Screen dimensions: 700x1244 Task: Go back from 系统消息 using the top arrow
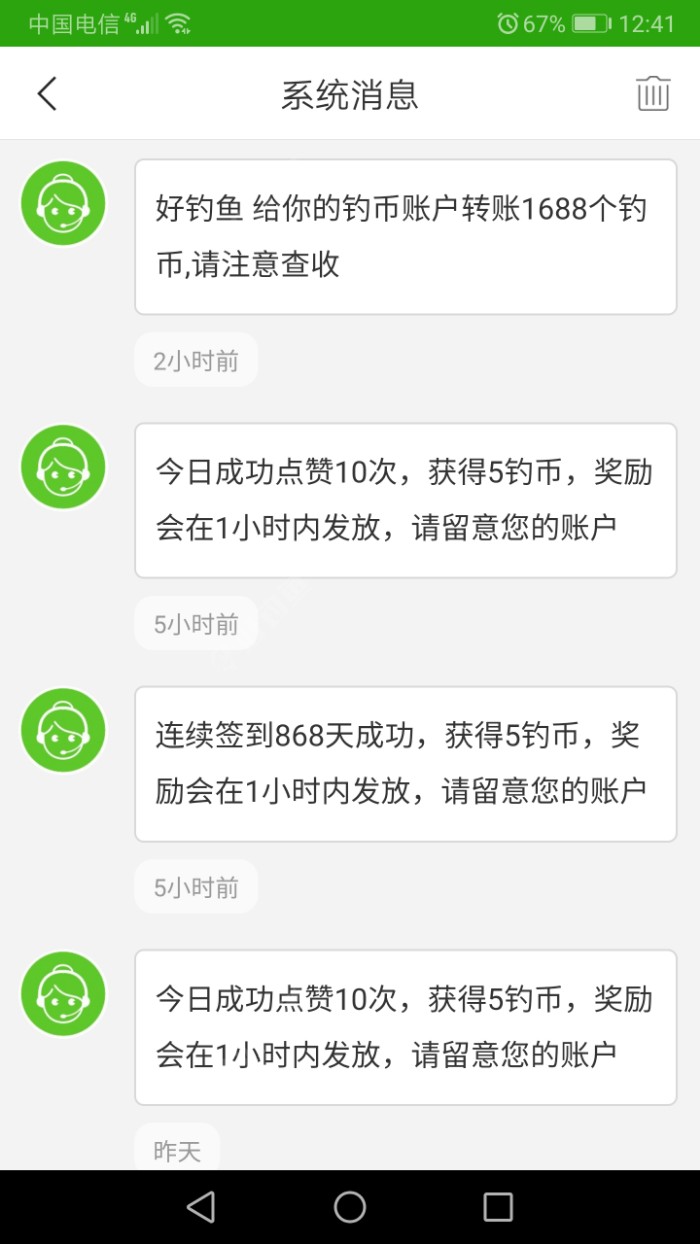47,94
